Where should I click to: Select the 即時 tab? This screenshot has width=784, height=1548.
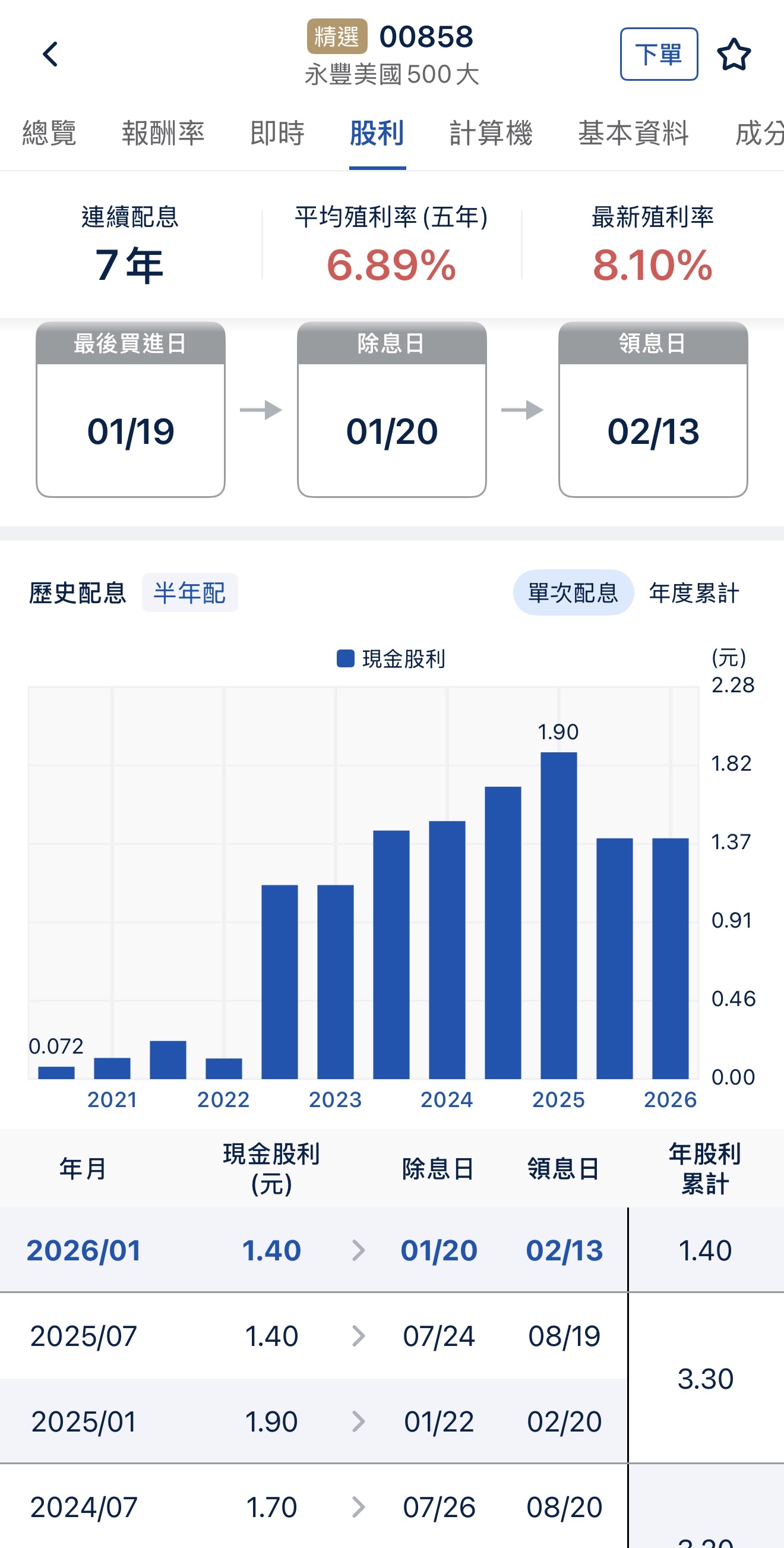pos(277,133)
